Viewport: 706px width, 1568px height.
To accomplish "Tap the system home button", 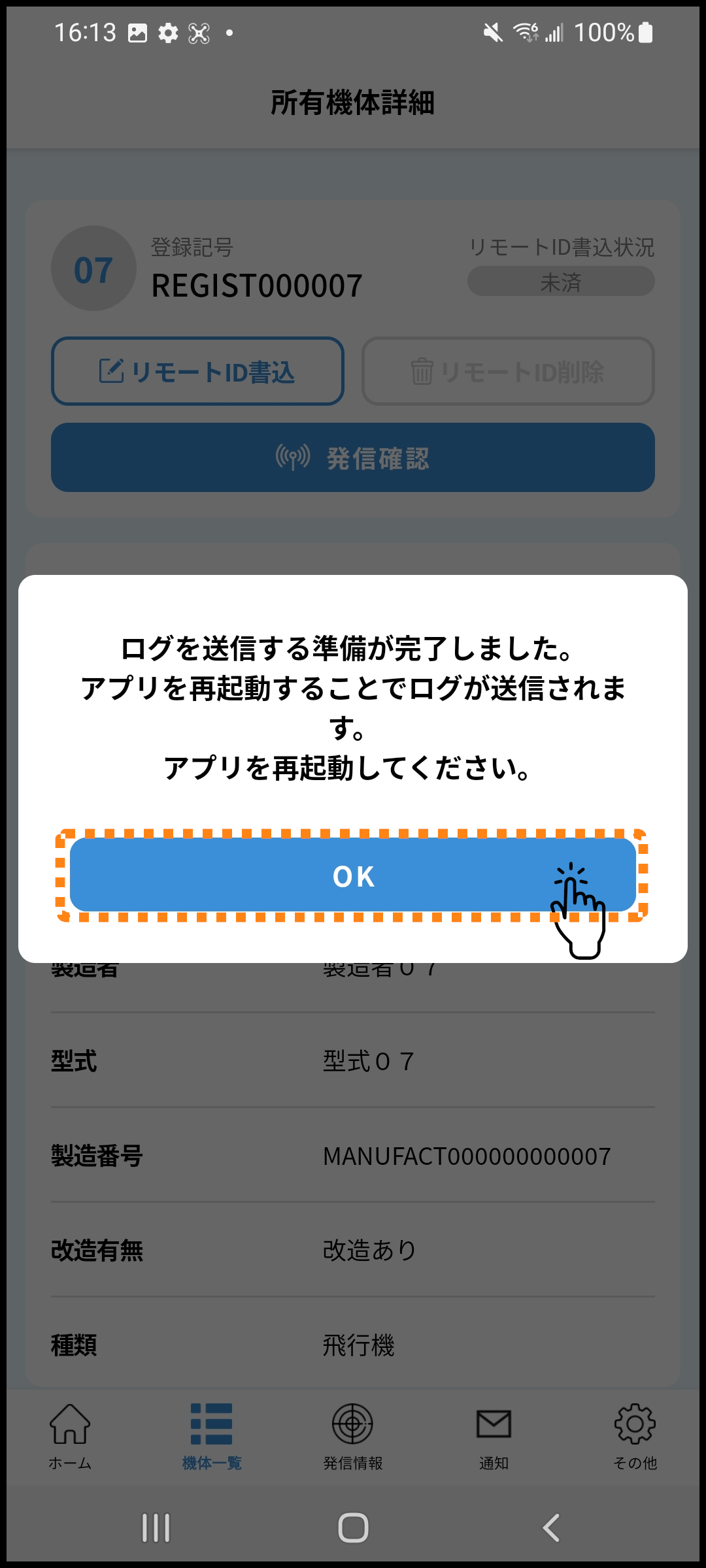I will pos(353,1527).
